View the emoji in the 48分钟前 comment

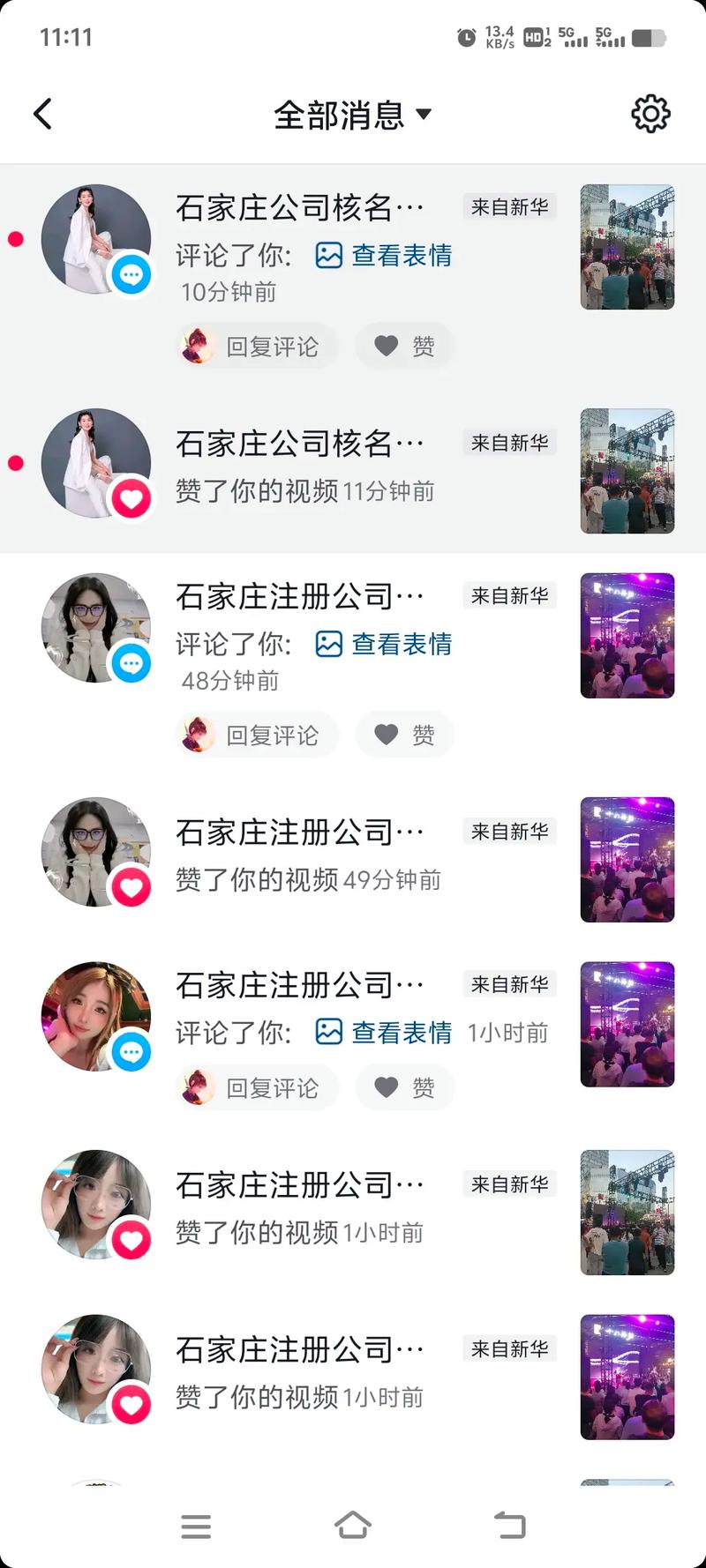click(385, 645)
